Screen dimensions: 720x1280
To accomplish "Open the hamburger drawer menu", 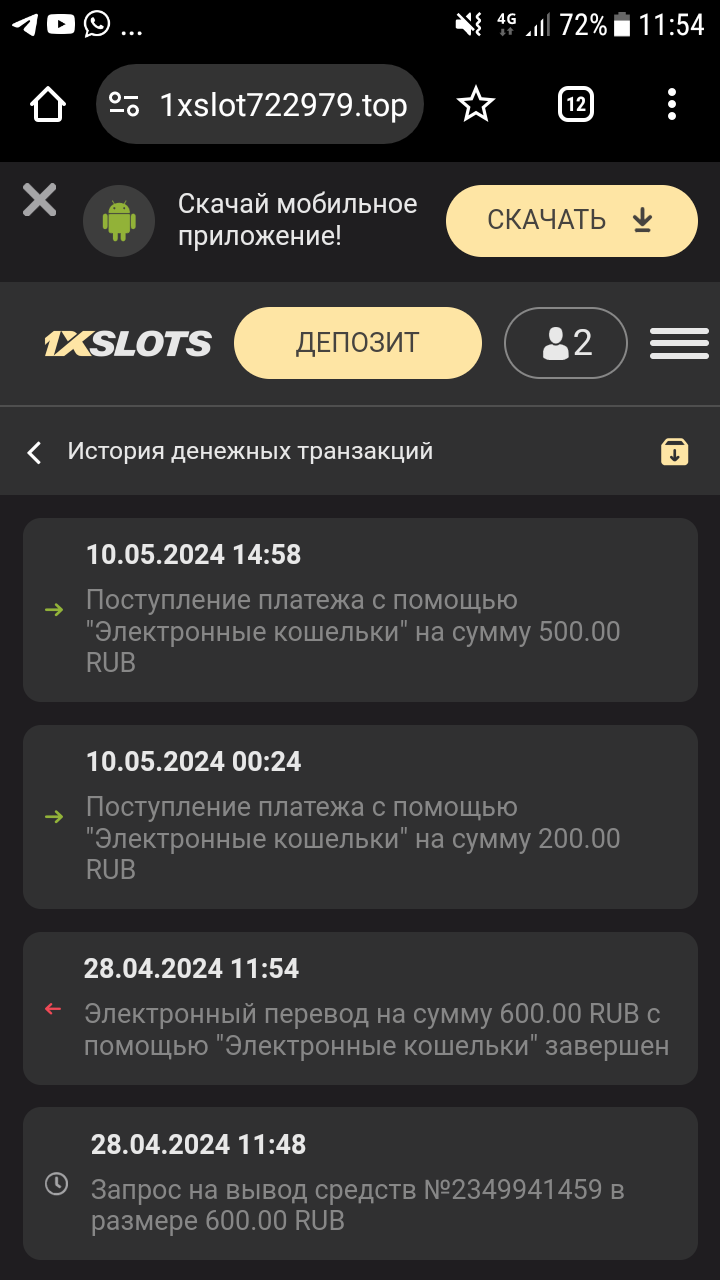I will (679, 343).
